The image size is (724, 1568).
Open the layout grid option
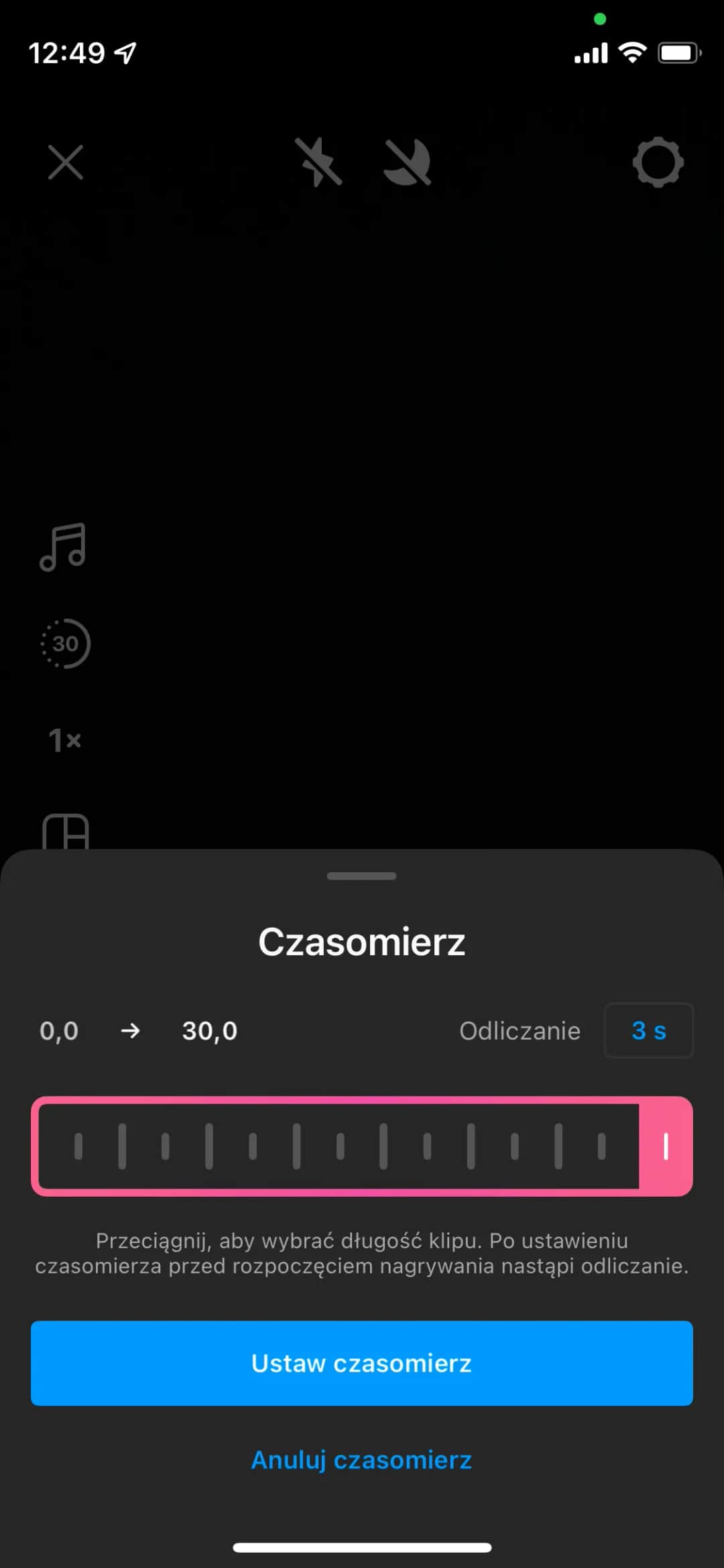66,833
